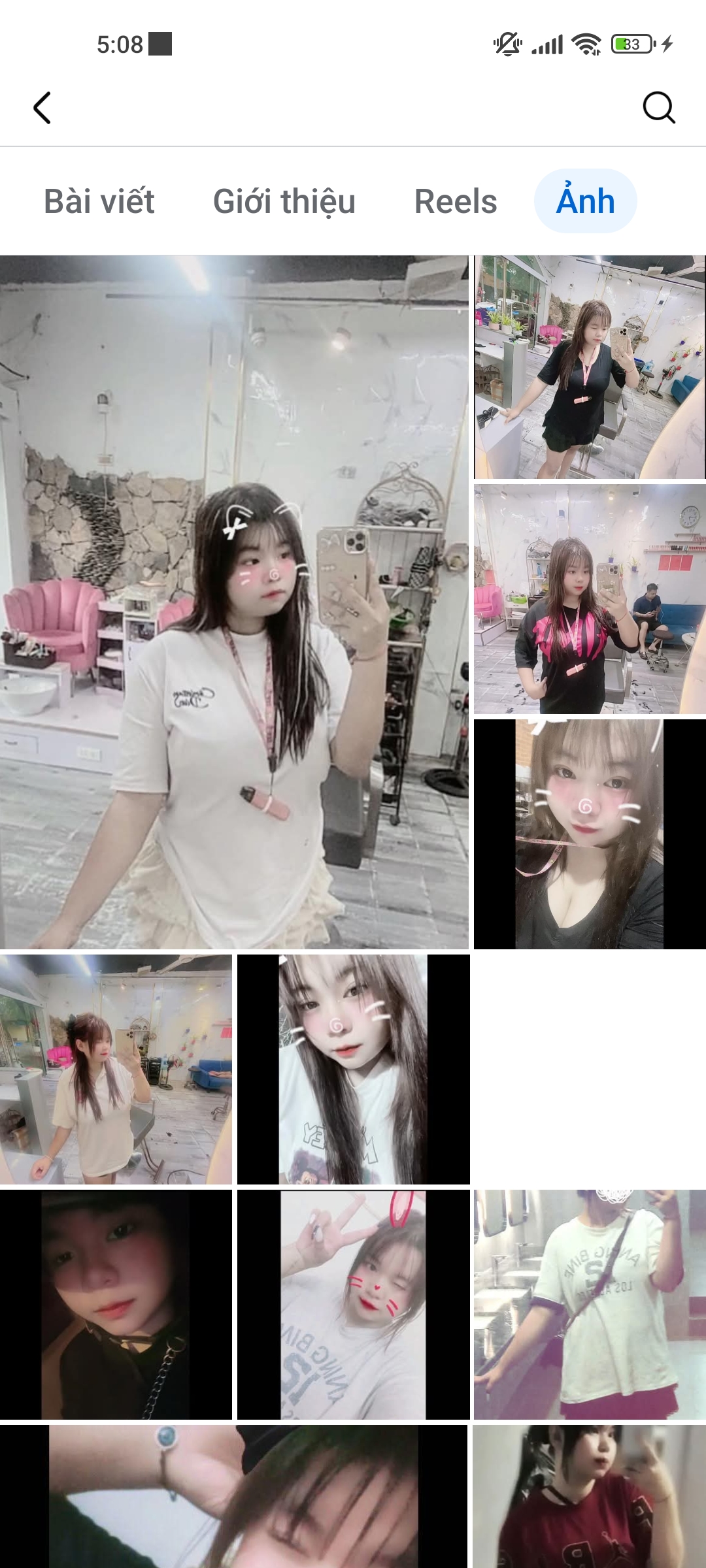Open the ponytail mirror selfie in white shirt

(x=116, y=1070)
